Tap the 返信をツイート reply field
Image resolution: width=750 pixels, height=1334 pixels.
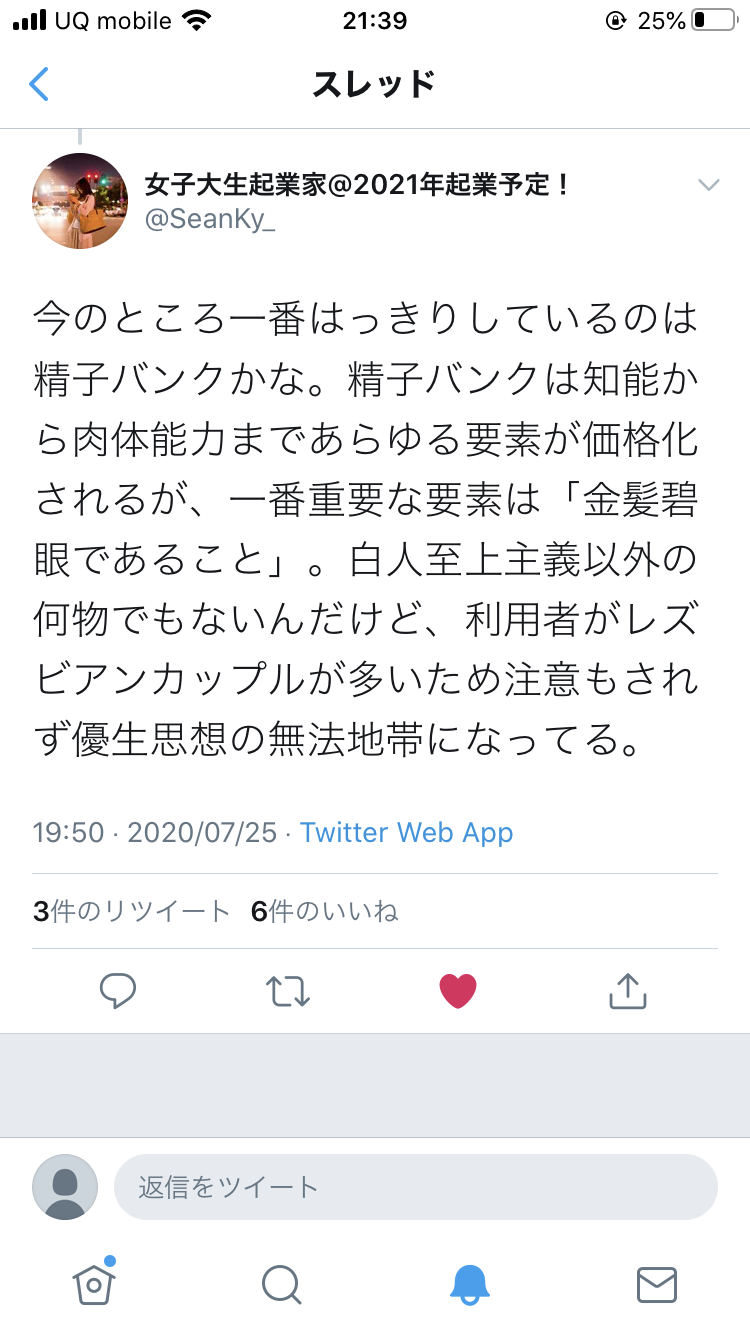416,1187
